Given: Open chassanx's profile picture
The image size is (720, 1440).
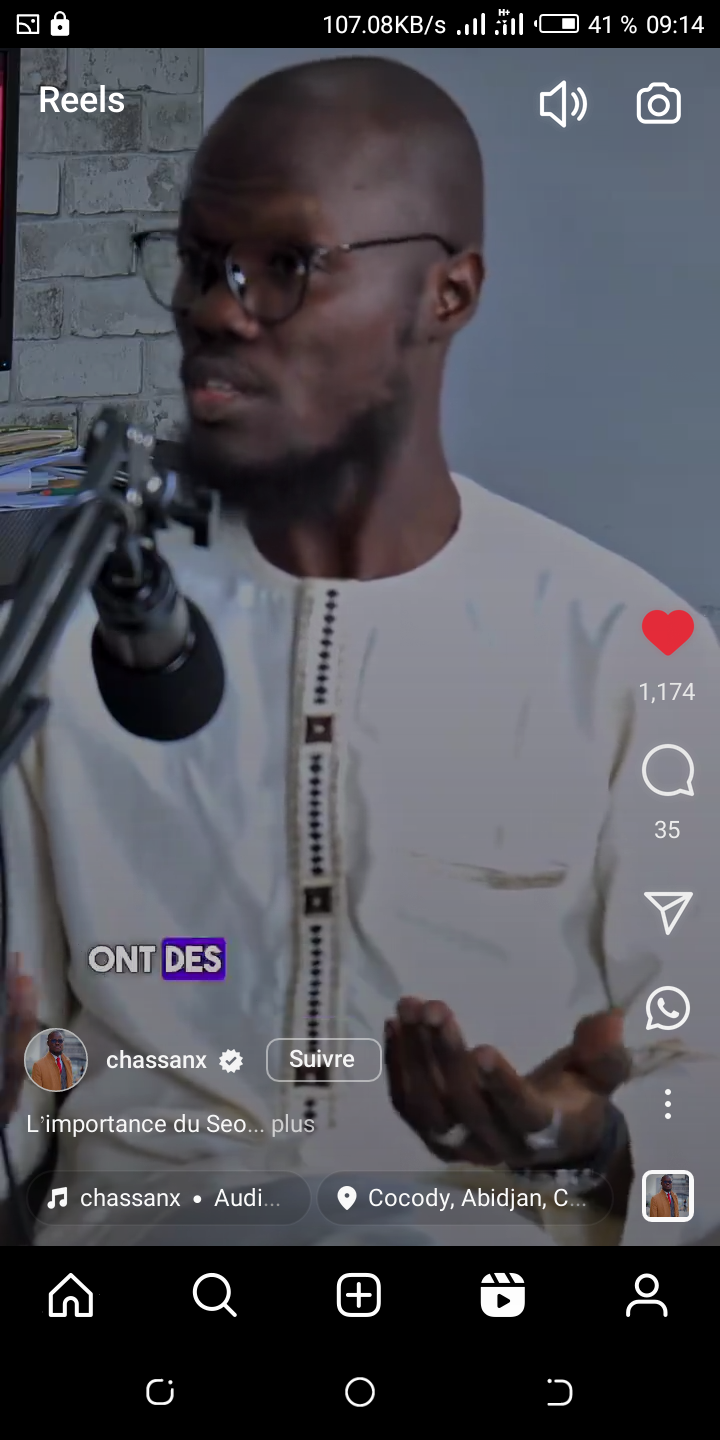Looking at the screenshot, I should coord(56,1060).
